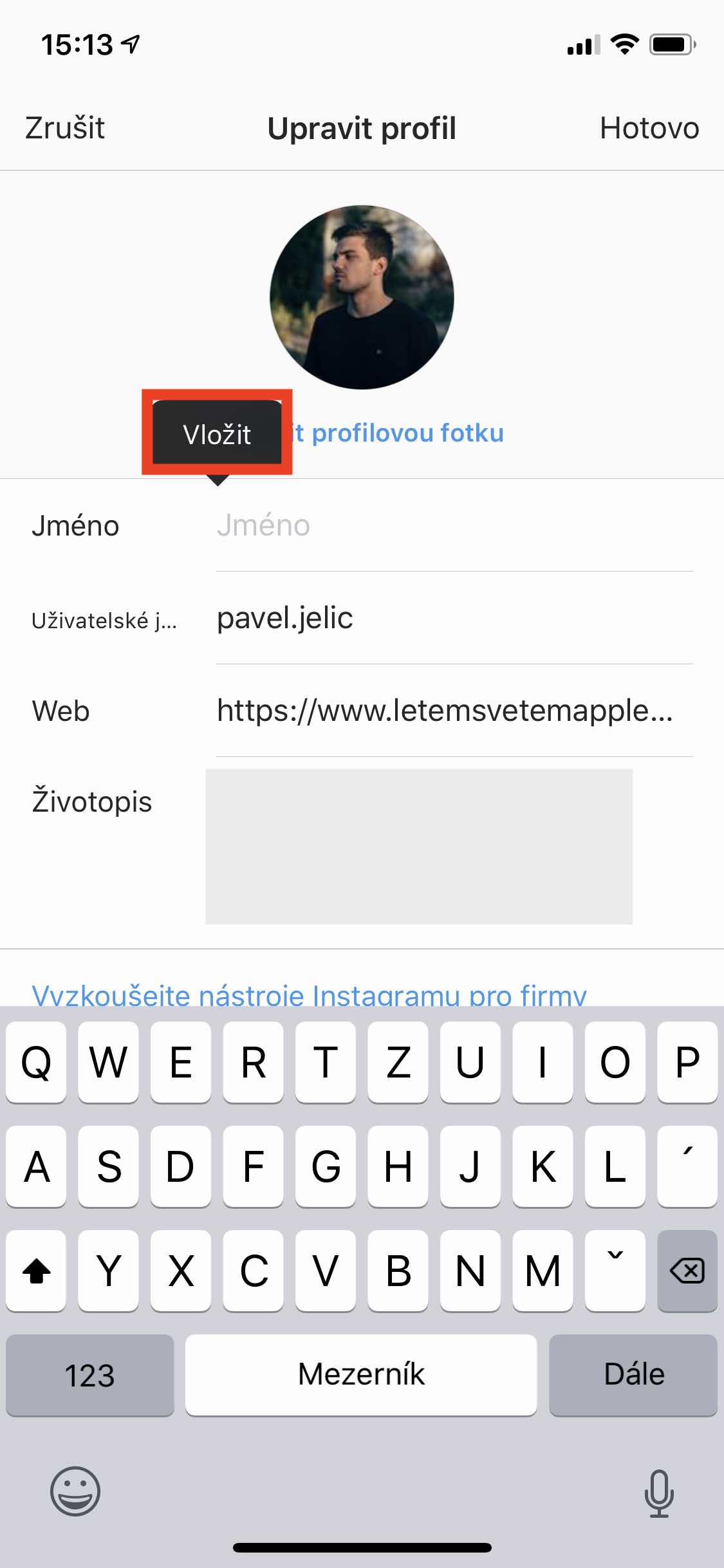This screenshot has height=1568, width=724.
Task: Edit the Web URL field
Action: (454, 711)
